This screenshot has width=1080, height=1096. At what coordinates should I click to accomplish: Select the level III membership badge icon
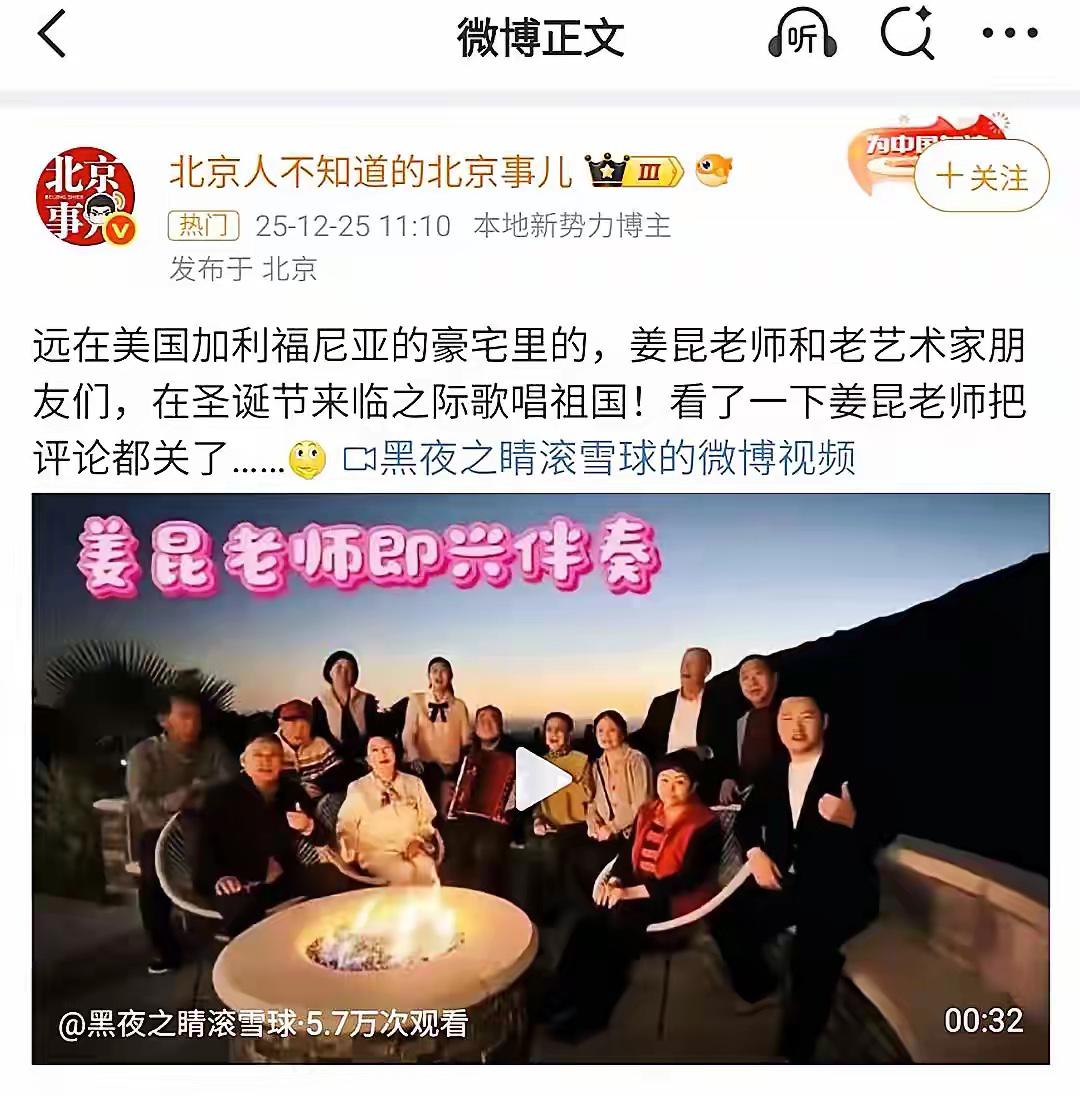[650, 171]
